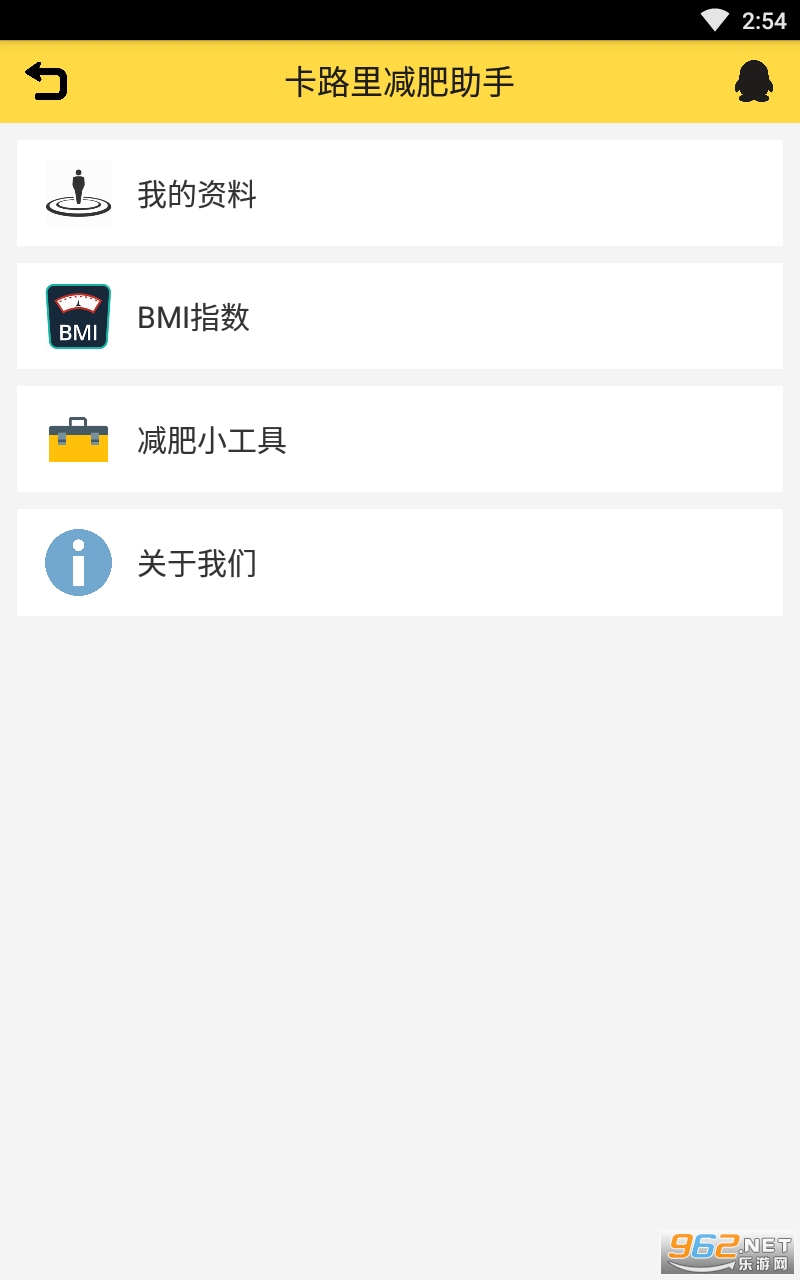Open 我的资料 (My Profile)
This screenshot has height=1280, width=800.
tap(399, 193)
